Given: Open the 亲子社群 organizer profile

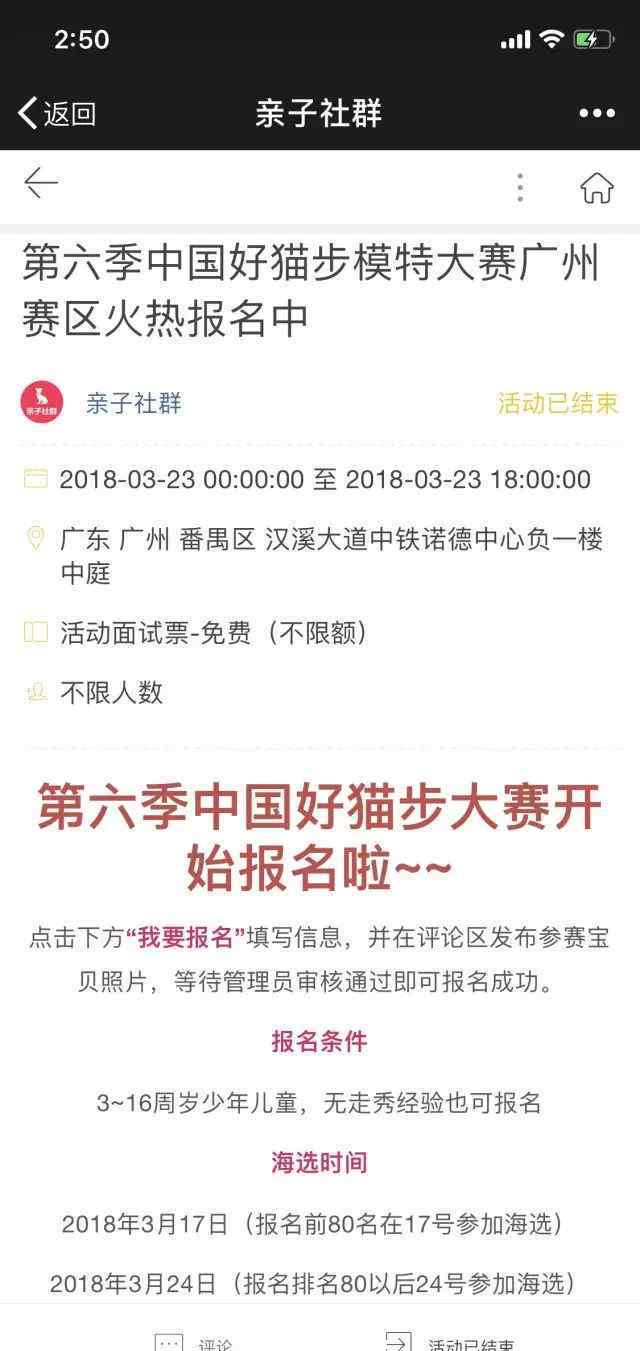Looking at the screenshot, I should click(x=133, y=403).
